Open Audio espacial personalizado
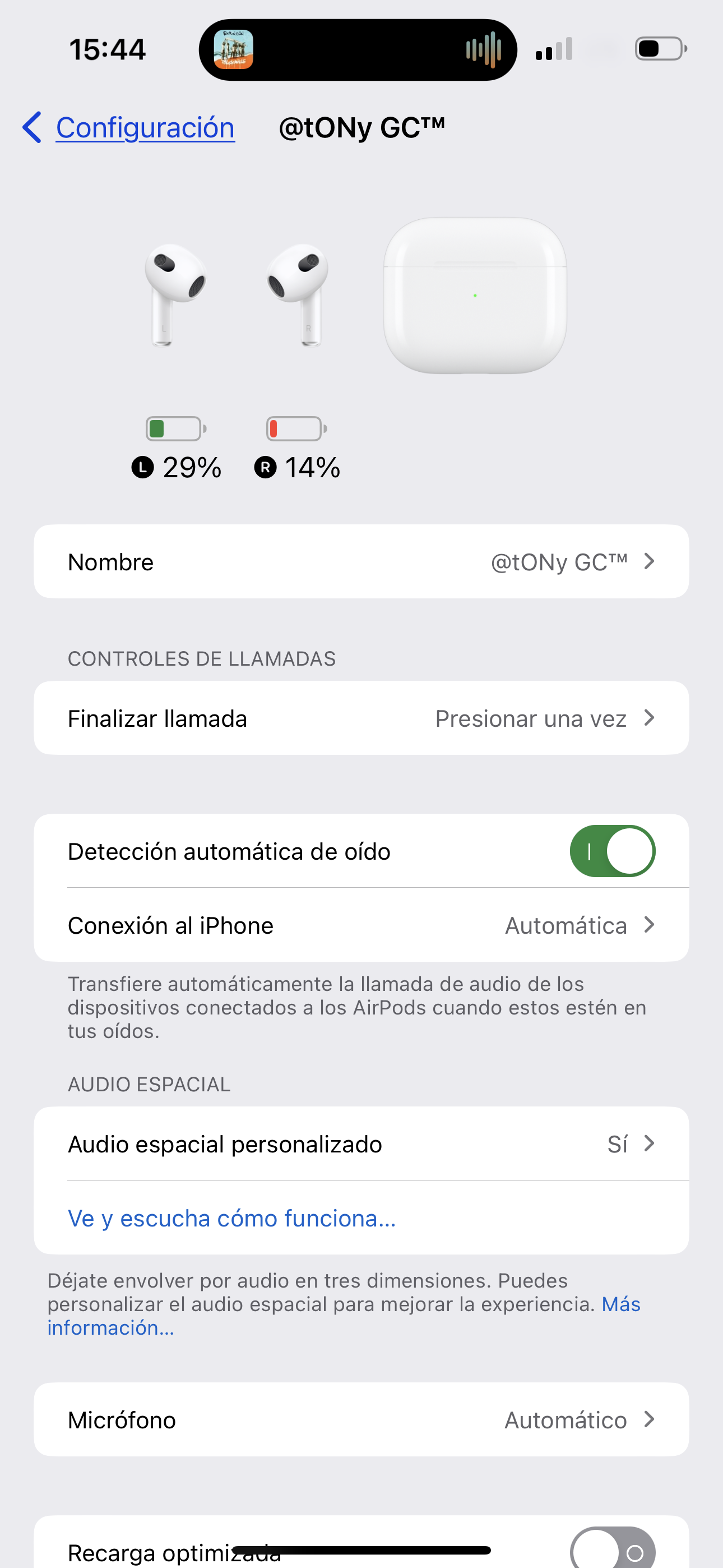 [x=361, y=1145]
